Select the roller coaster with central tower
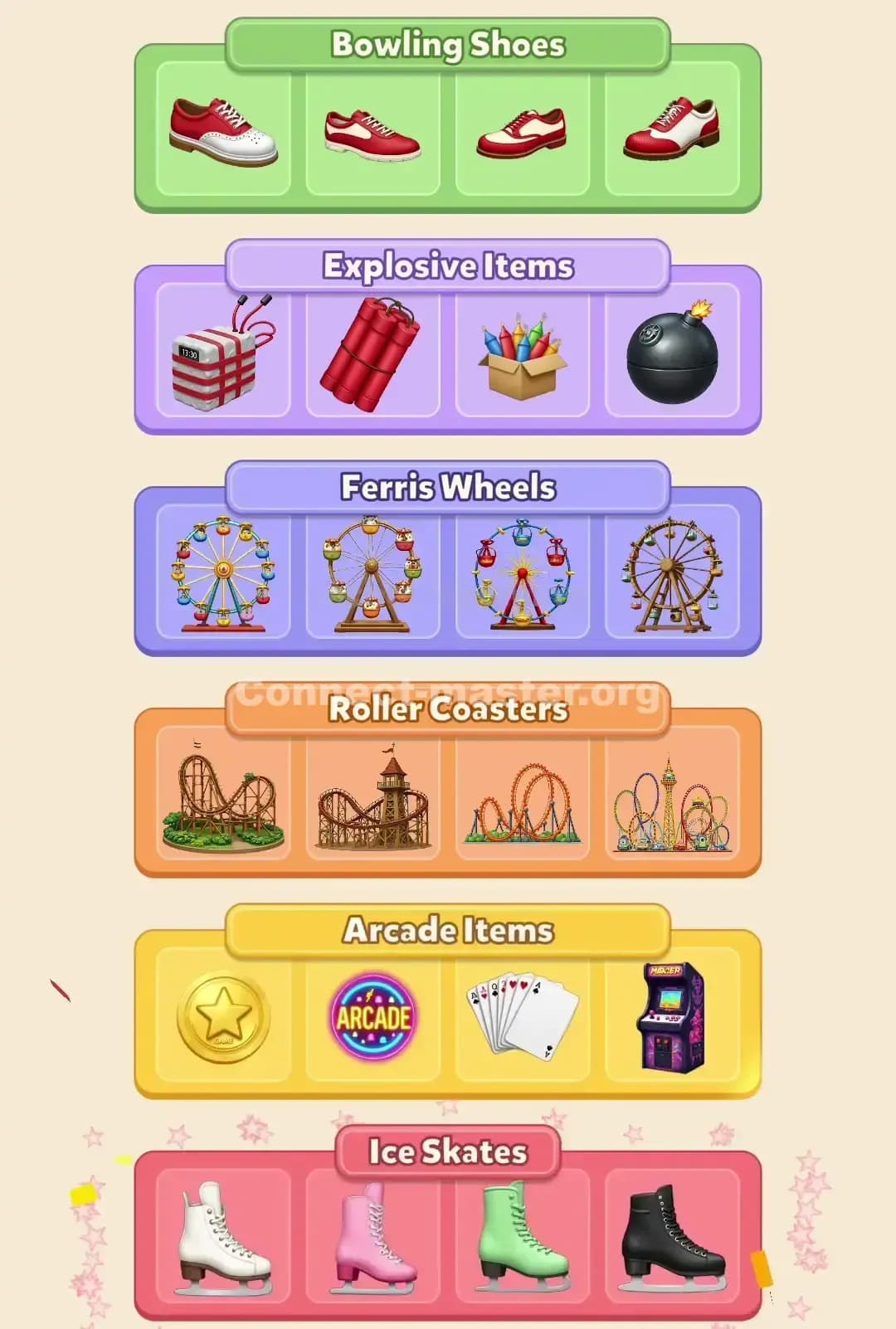The height and width of the screenshot is (1329, 896). click(x=372, y=796)
